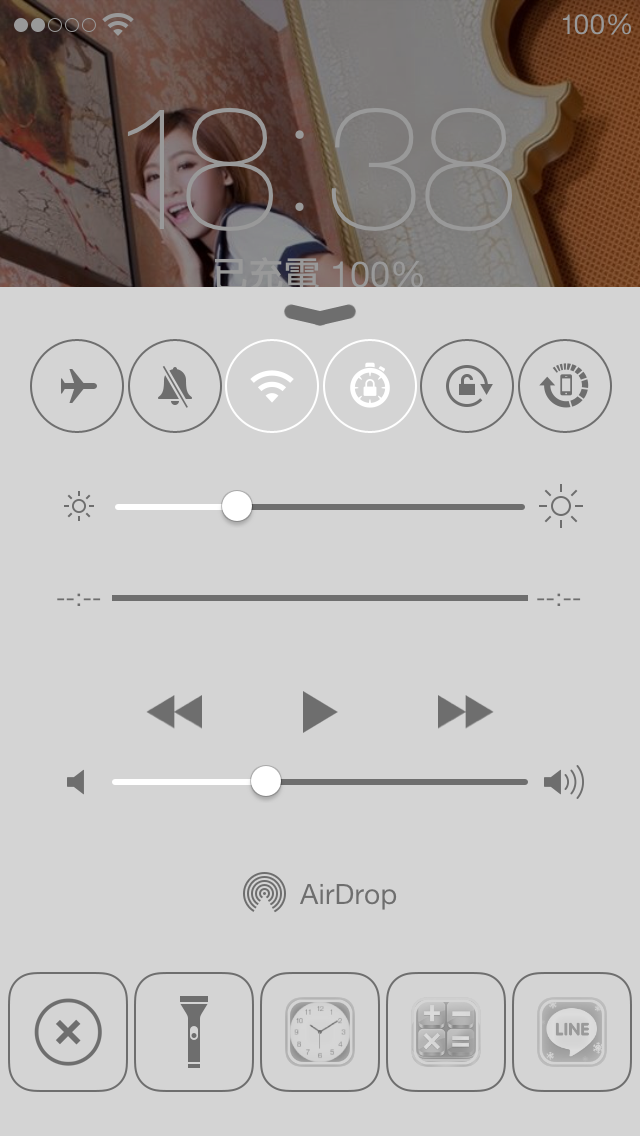The width and height of the screenshot is (640, 1136).
Task: Tap the chevron to close Control Center
Action: point(320,314)
